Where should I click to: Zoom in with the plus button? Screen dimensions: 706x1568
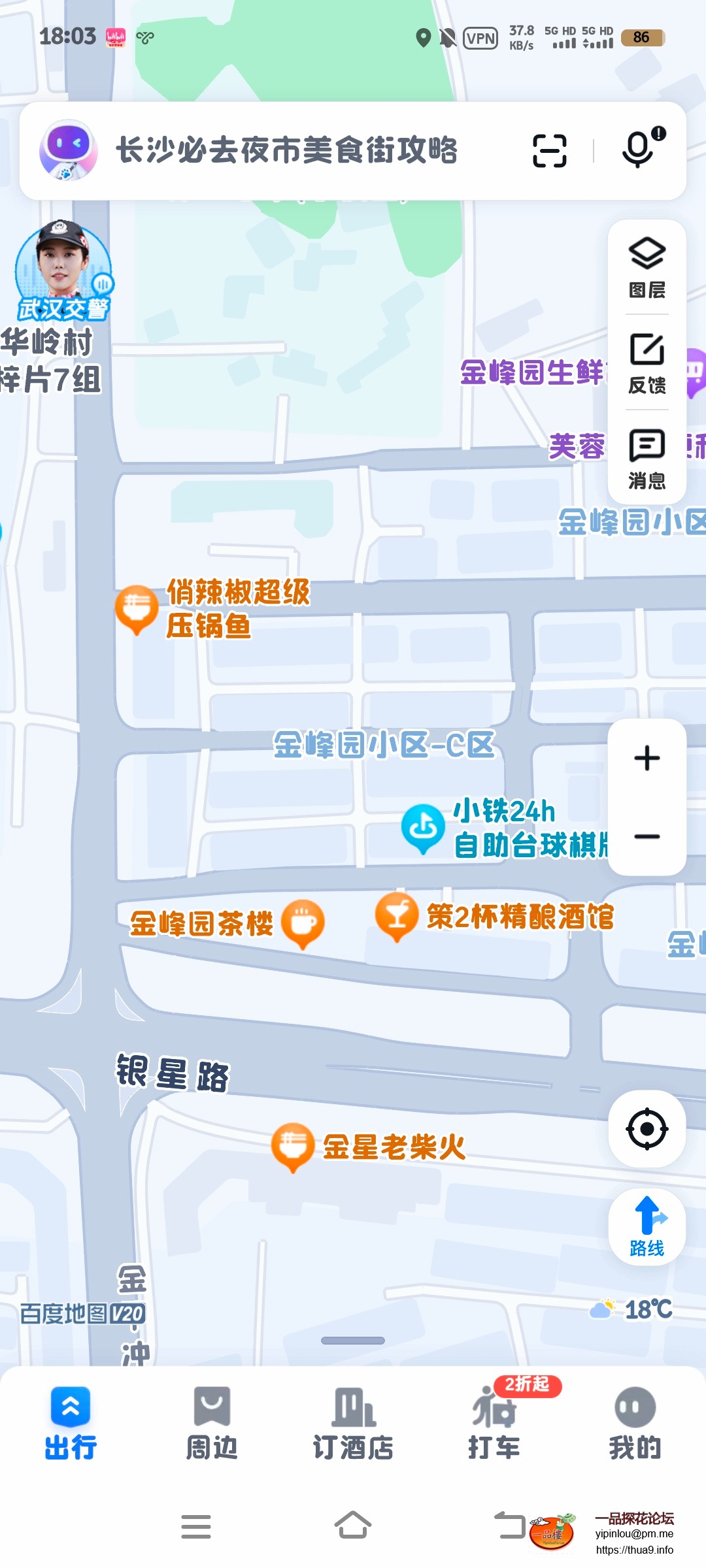tap(646, 758)
